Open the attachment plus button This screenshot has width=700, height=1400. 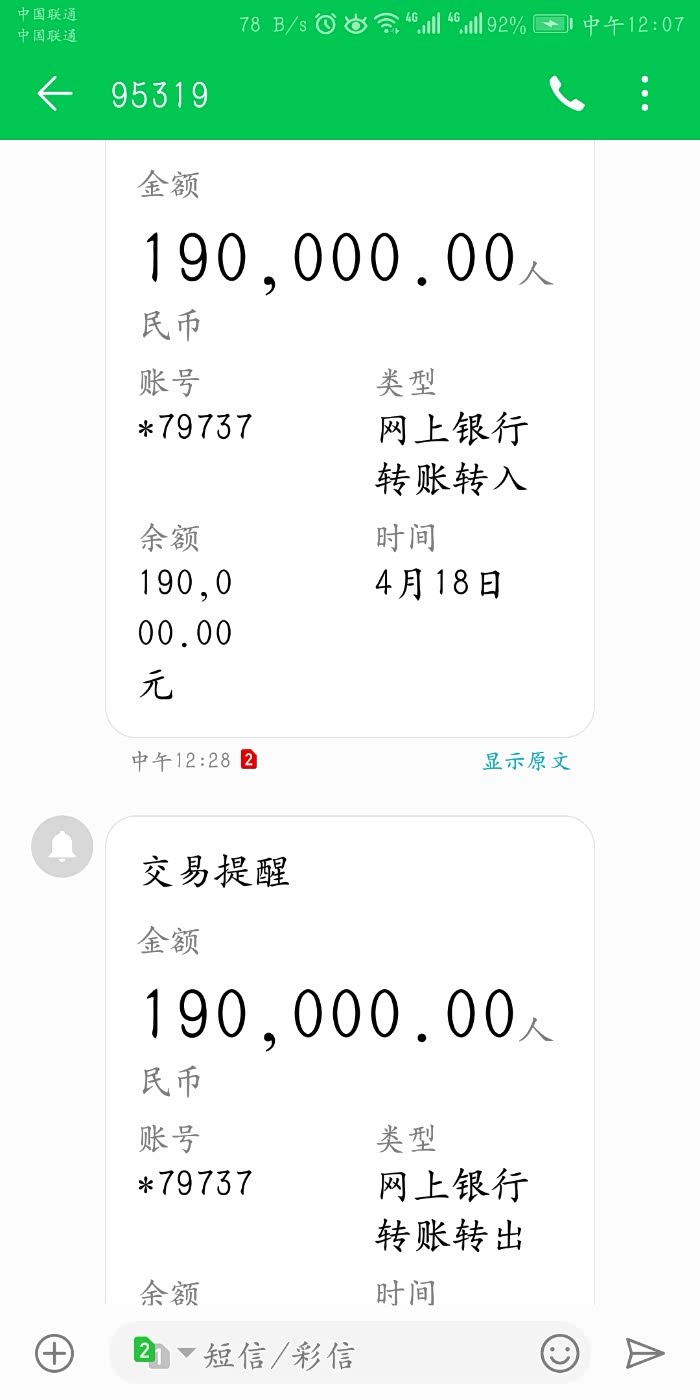click(55, 1353)
